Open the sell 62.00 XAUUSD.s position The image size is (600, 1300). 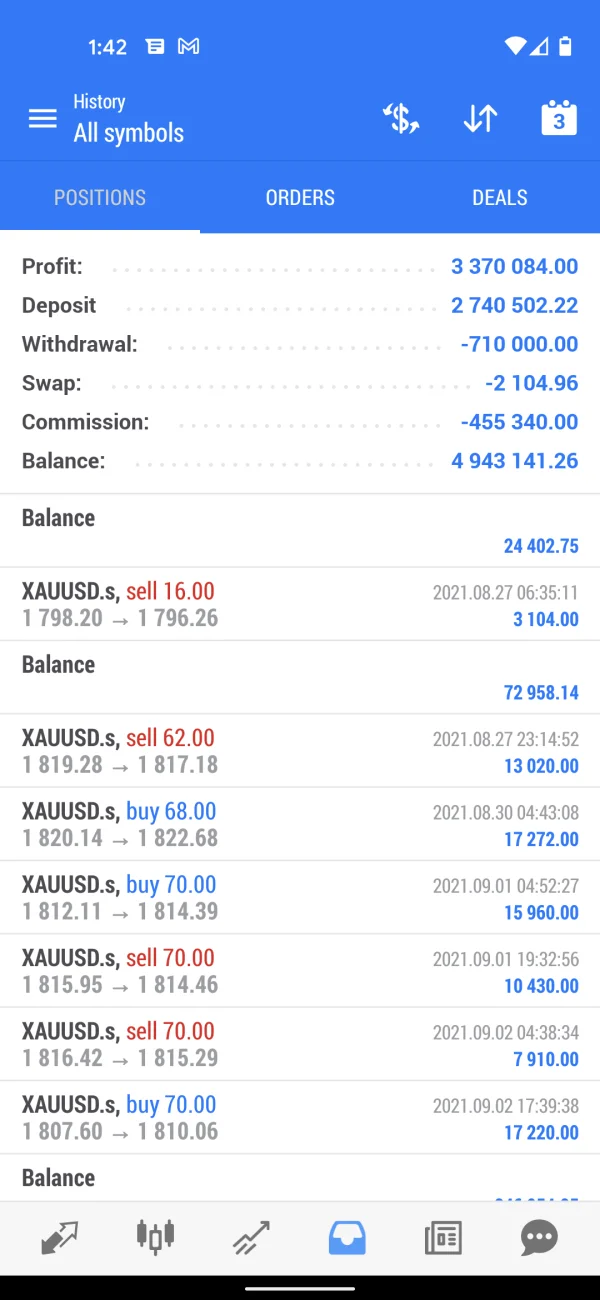[x=300, y=751]
